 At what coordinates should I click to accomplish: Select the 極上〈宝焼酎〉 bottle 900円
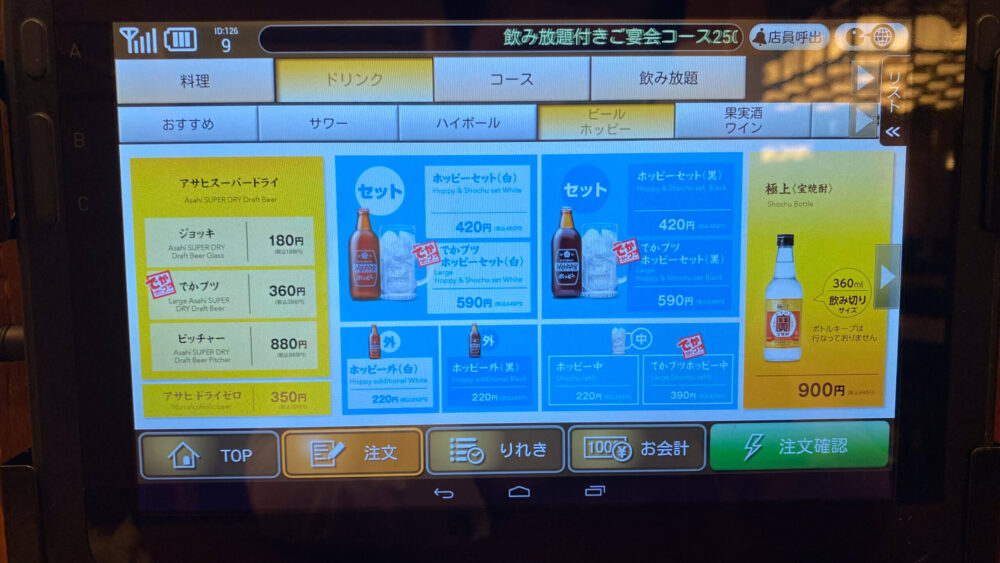[817, 282]
